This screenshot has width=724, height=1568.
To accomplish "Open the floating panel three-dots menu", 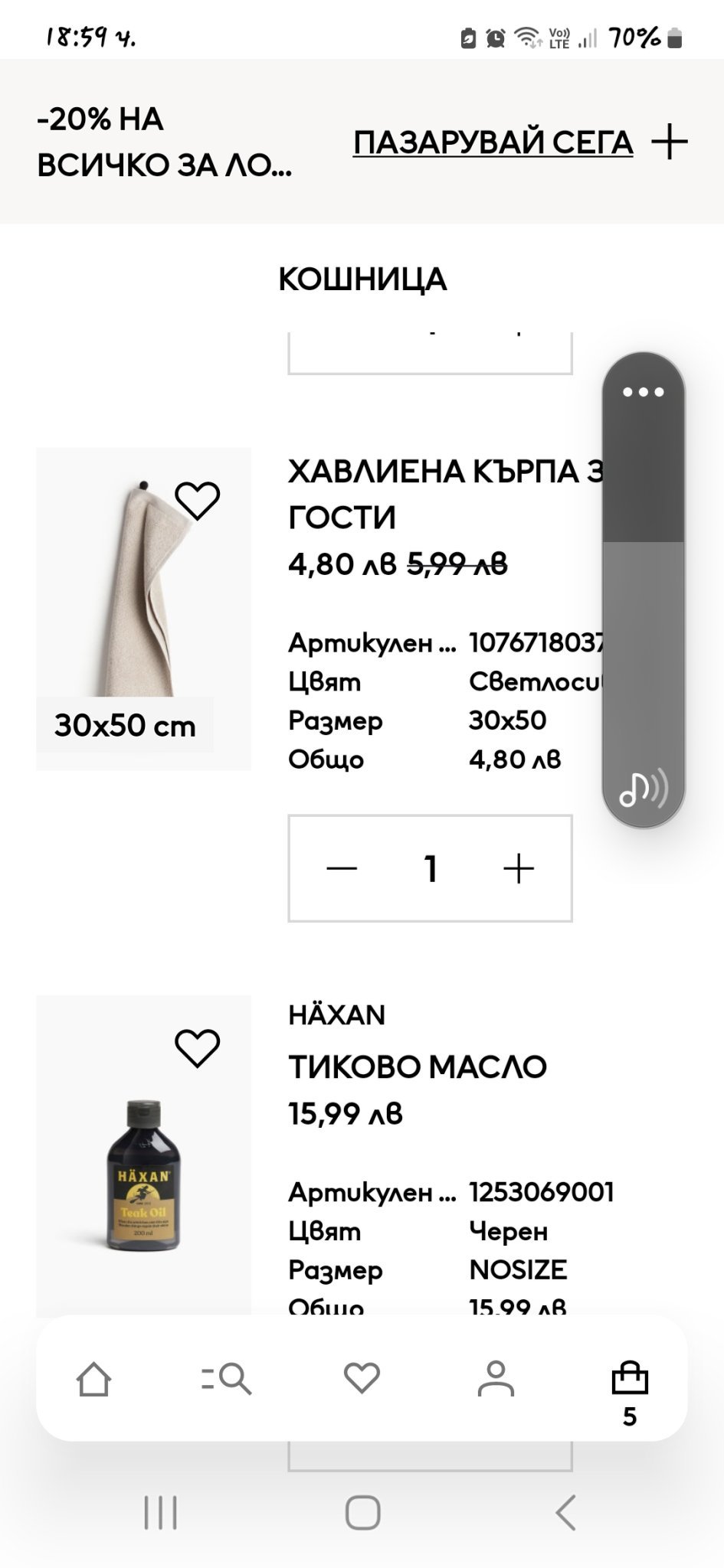I will (x=643, y=392).
